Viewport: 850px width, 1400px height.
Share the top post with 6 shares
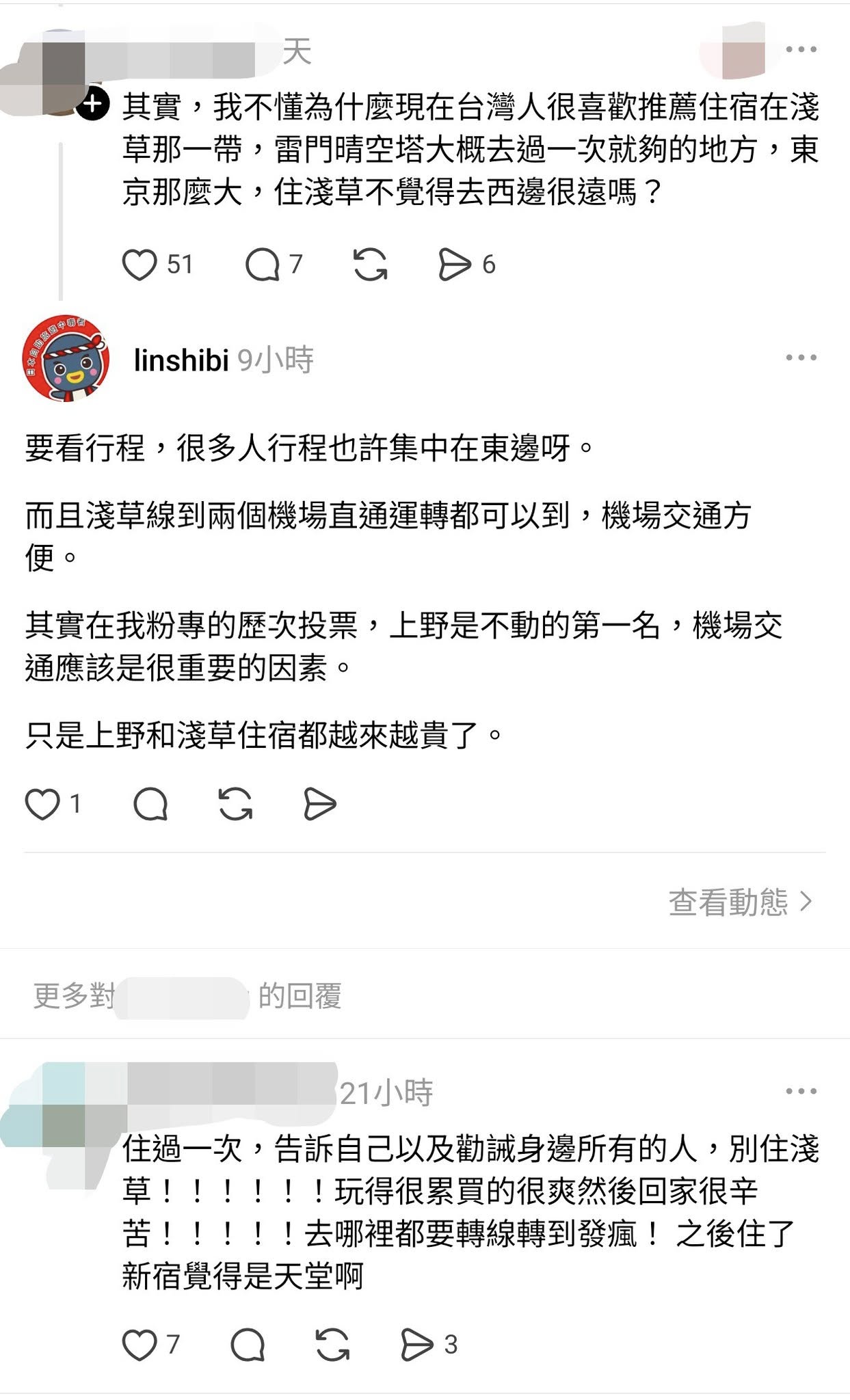(455, 265)
